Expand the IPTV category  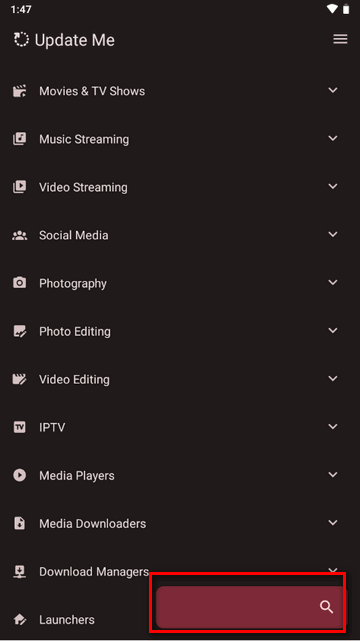(x=180, y=427)
